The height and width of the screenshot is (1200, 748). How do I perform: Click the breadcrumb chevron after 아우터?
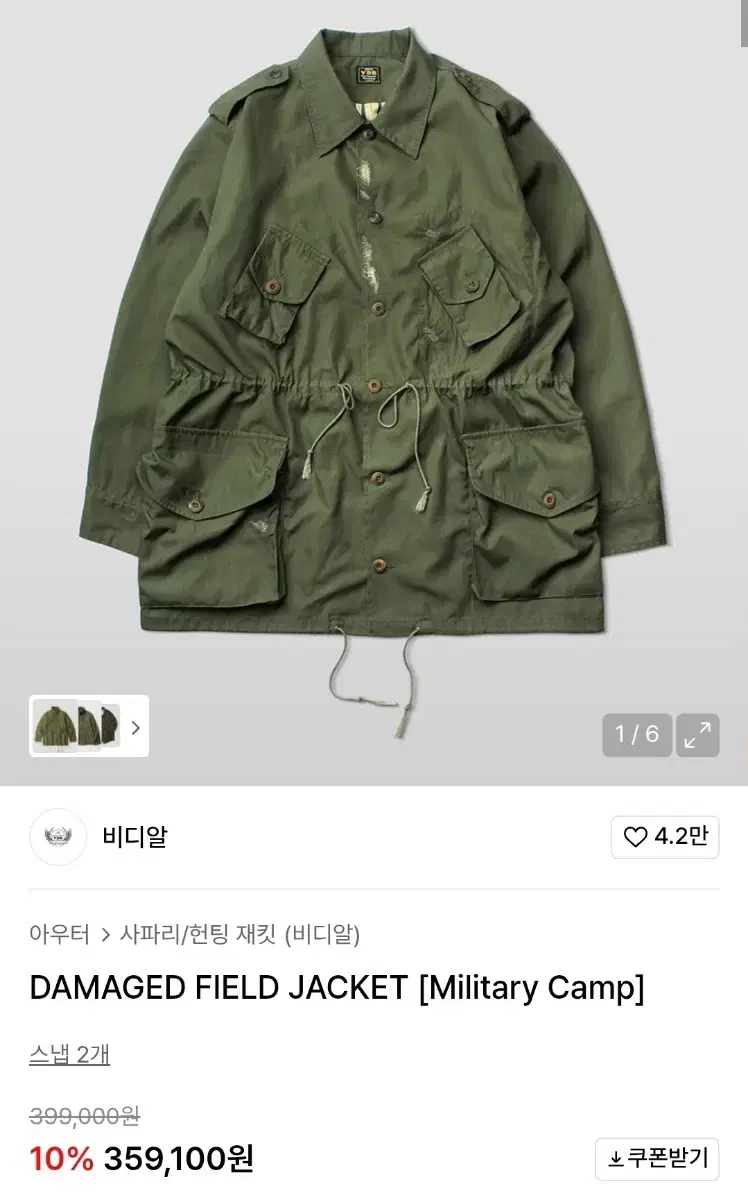pyautogui.click(x=106, y=933)
